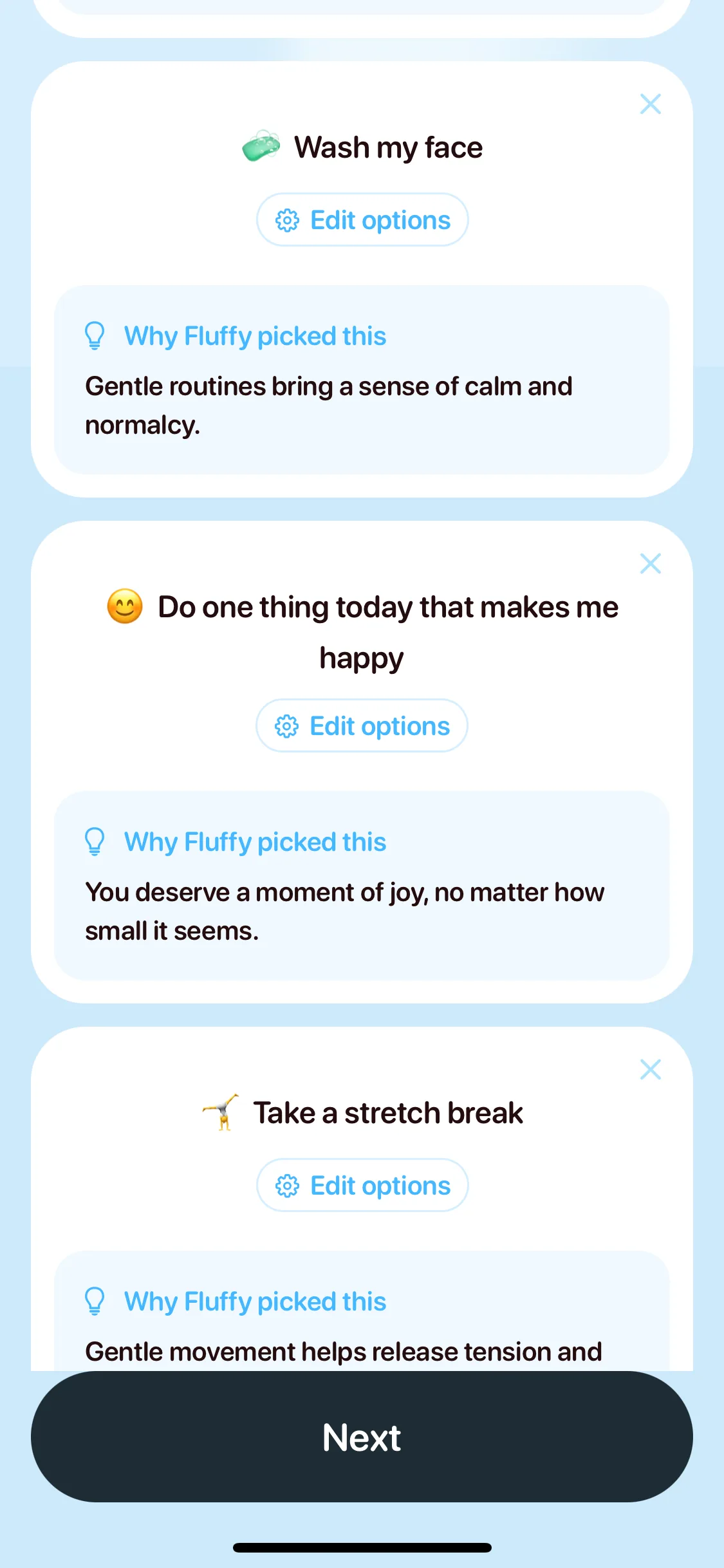Image resolution: width=724 pixels, height=1568 pixels.
Task: Close the Take a stretch break card
Action: tap(650, 1069)
